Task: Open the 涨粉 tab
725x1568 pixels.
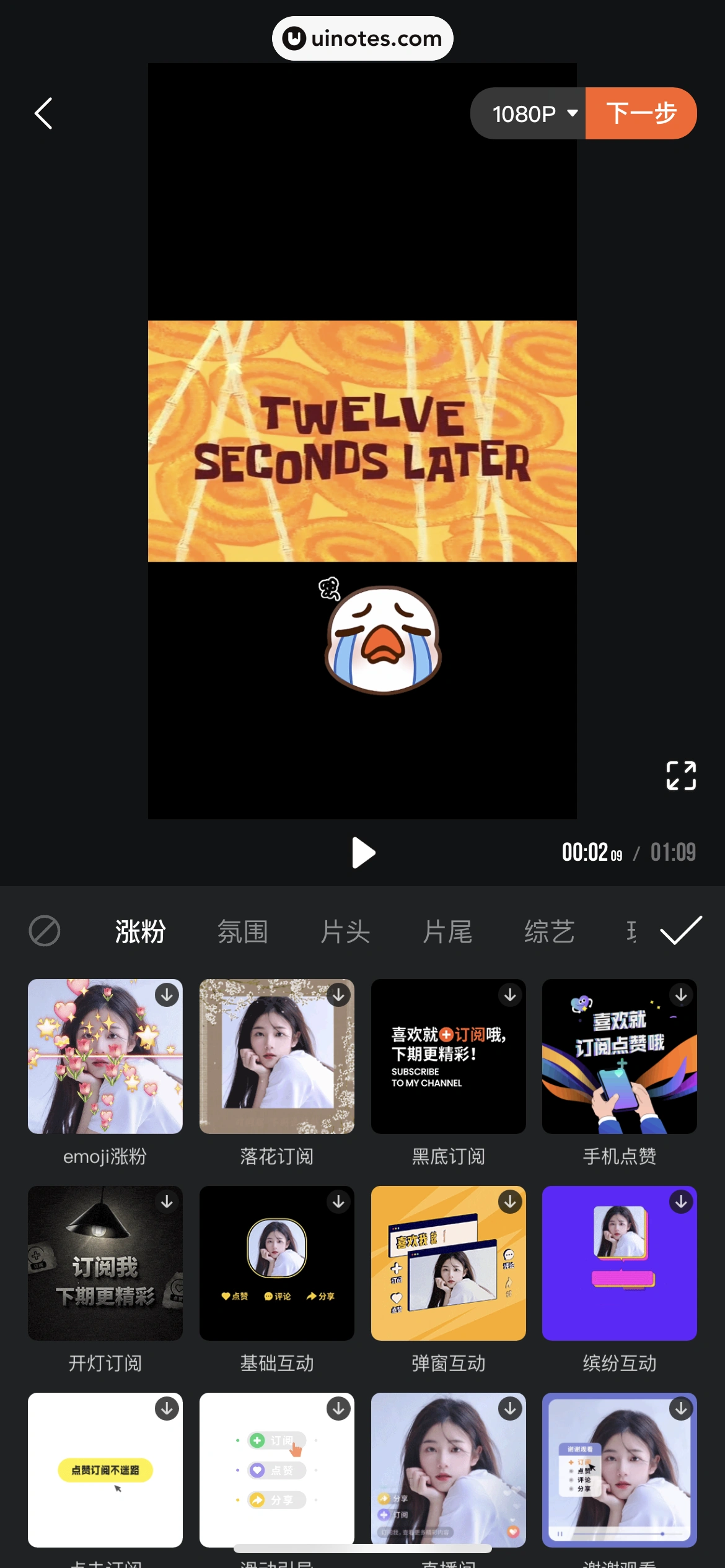Action: [x=141, y=931]
